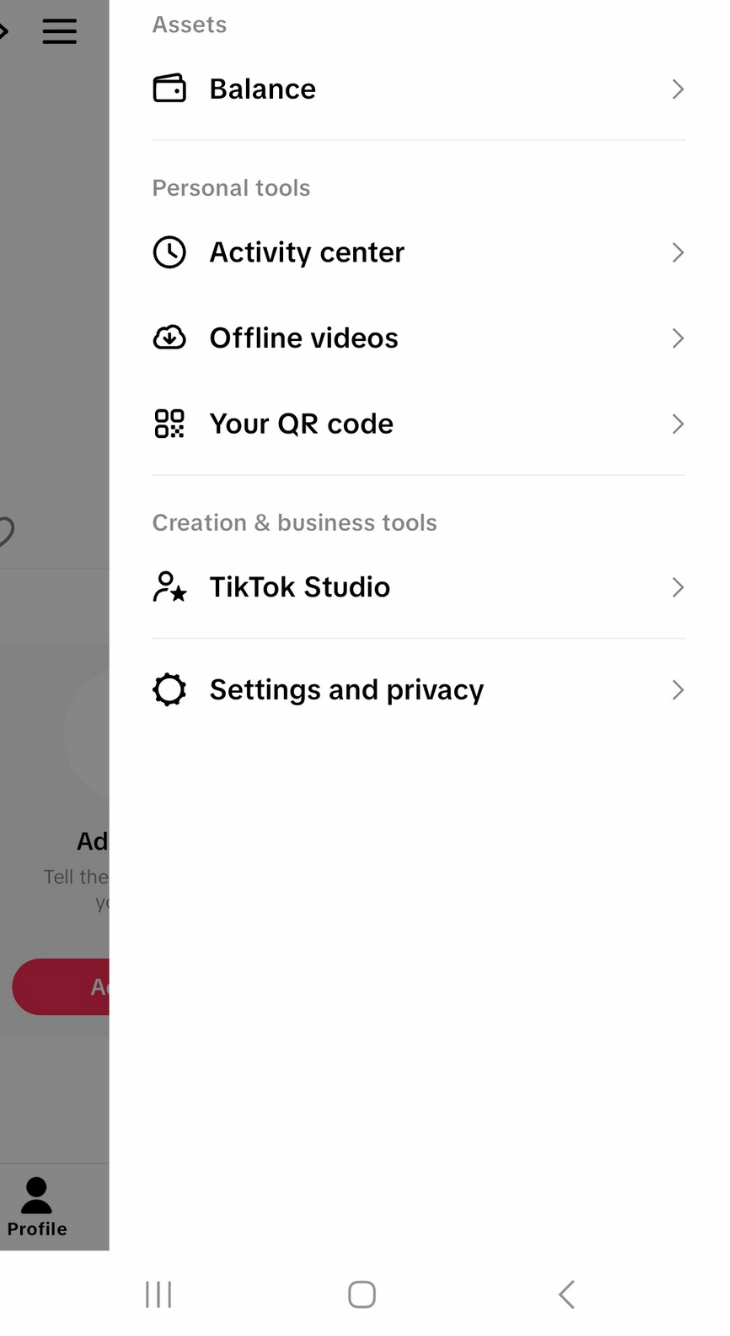Switch to the Profile tab
Image resolution: width=730 pixels, height=1336 pixels.
(37, 1206)
